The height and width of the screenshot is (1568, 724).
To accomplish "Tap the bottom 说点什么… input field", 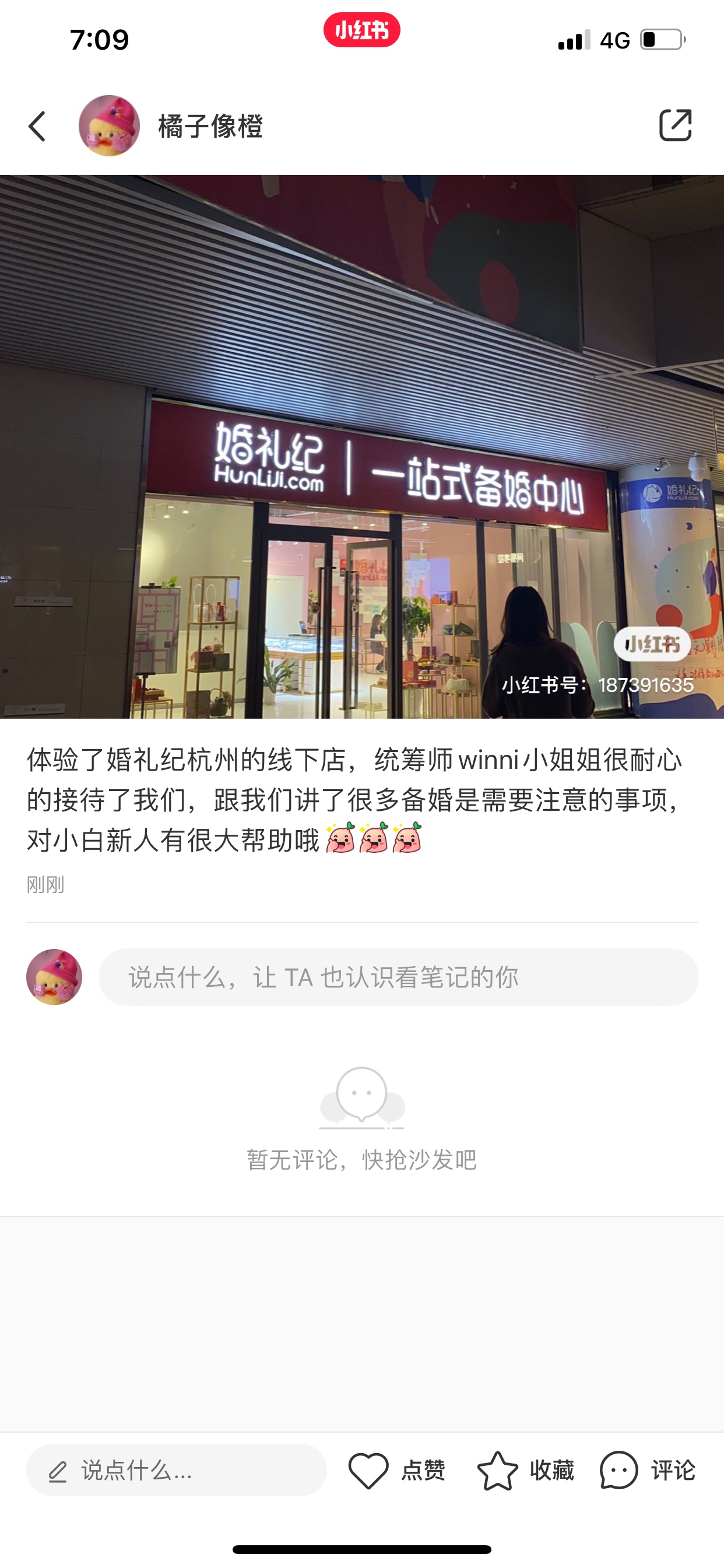I will click(x=177, y=1470).
